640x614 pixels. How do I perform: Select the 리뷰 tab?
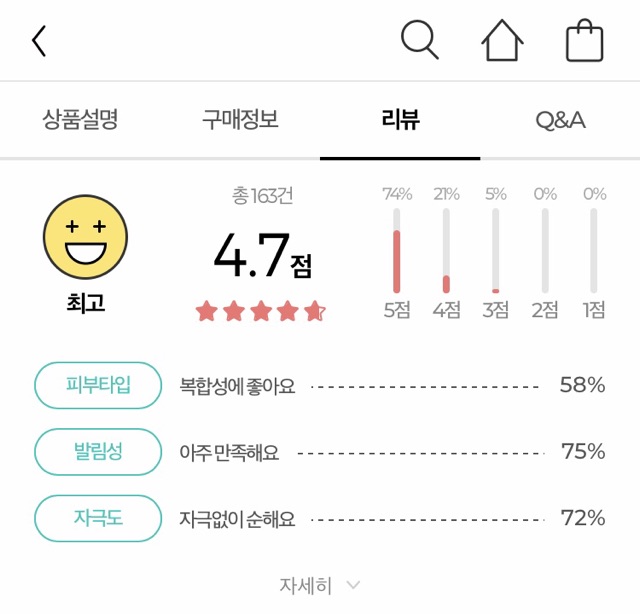[400, 121]
